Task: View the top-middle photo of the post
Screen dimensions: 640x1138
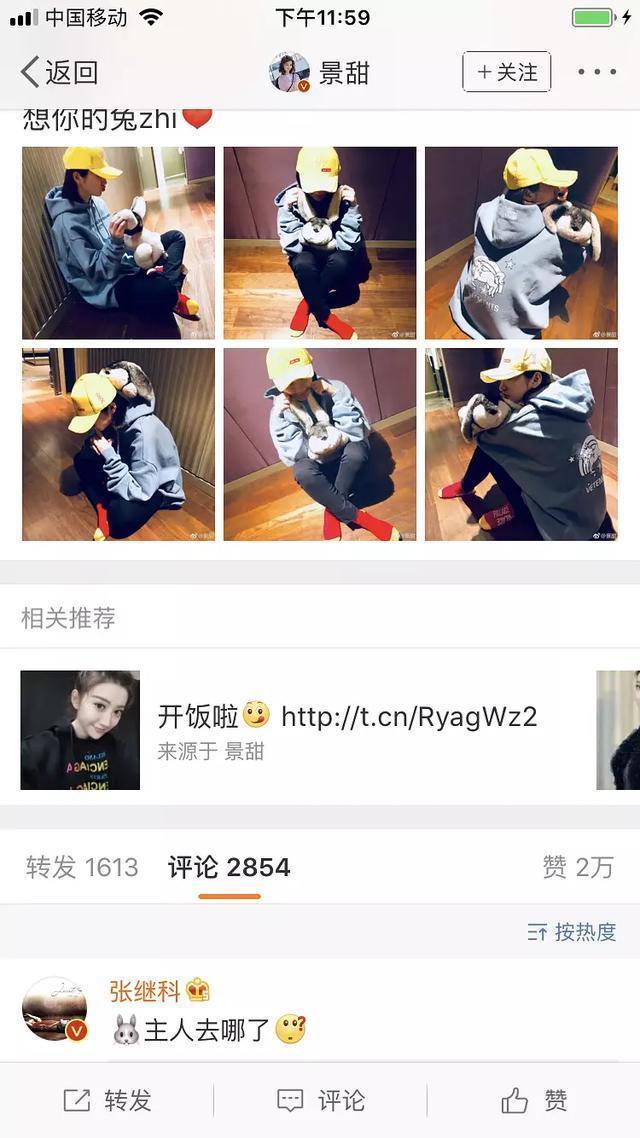Action: [x=319, y=243]
